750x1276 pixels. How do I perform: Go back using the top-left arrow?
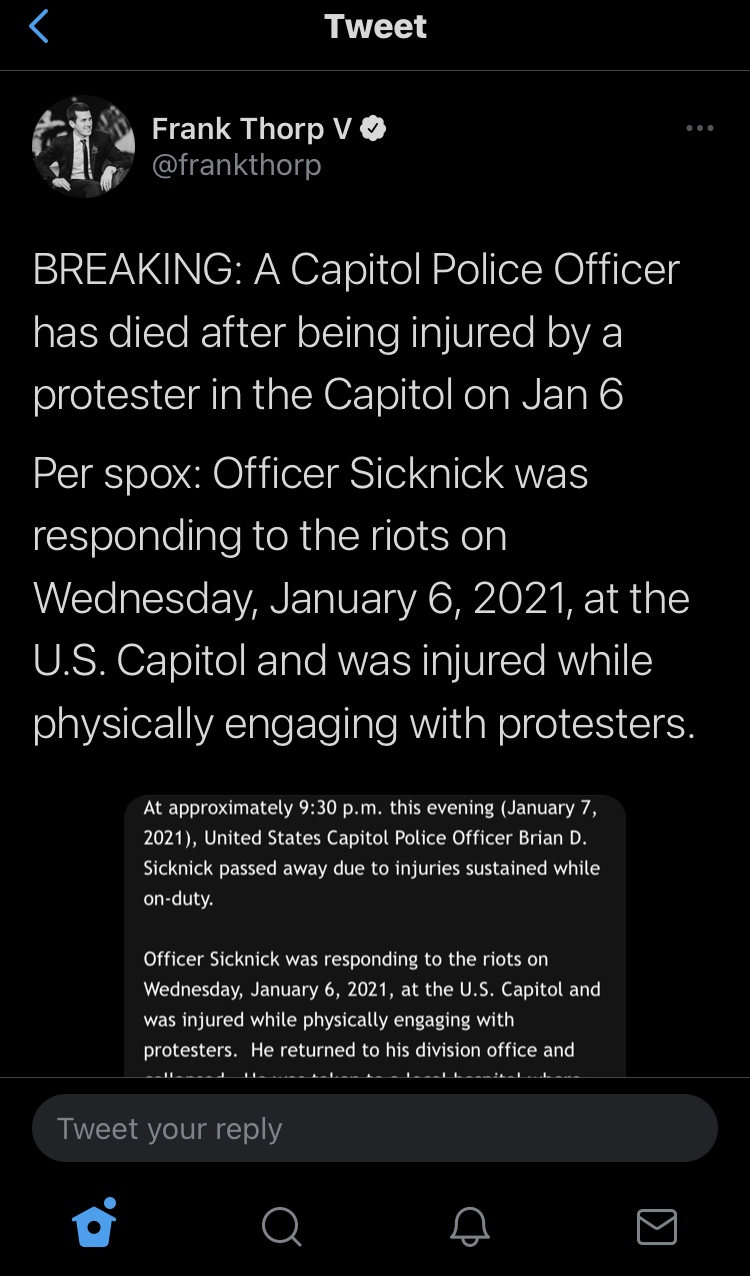click(x=38, y=27)
